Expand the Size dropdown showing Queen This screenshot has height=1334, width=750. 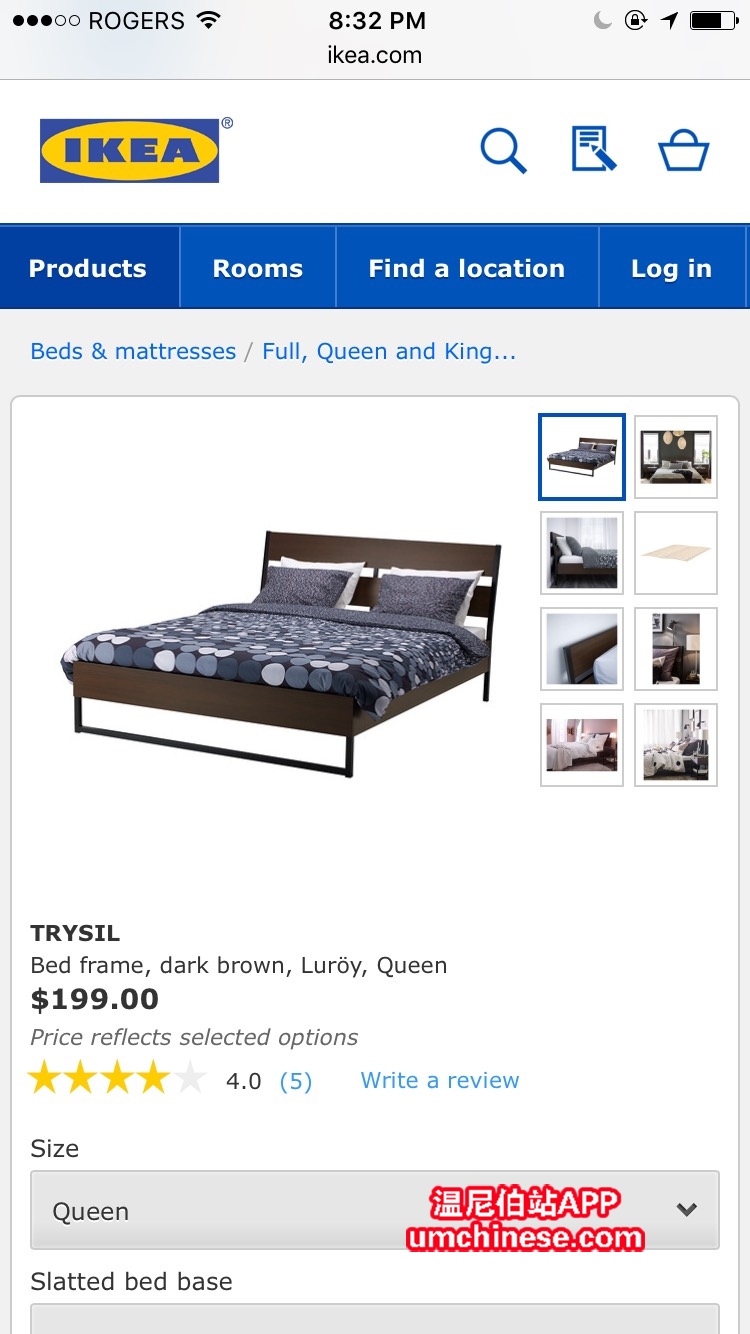[375, 1210]
